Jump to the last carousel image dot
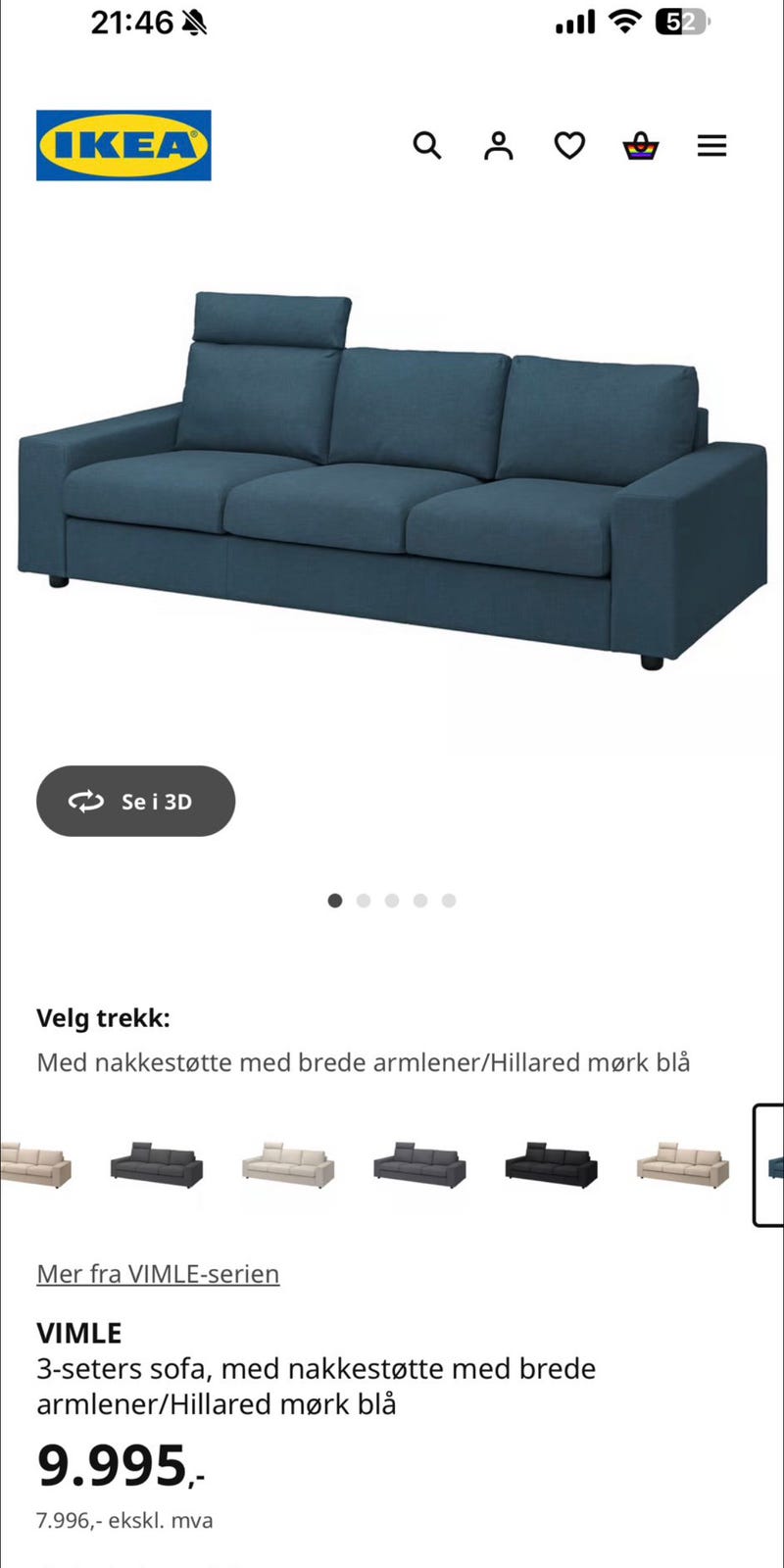Screen dimensions: 784x1568 coord(449,900)
